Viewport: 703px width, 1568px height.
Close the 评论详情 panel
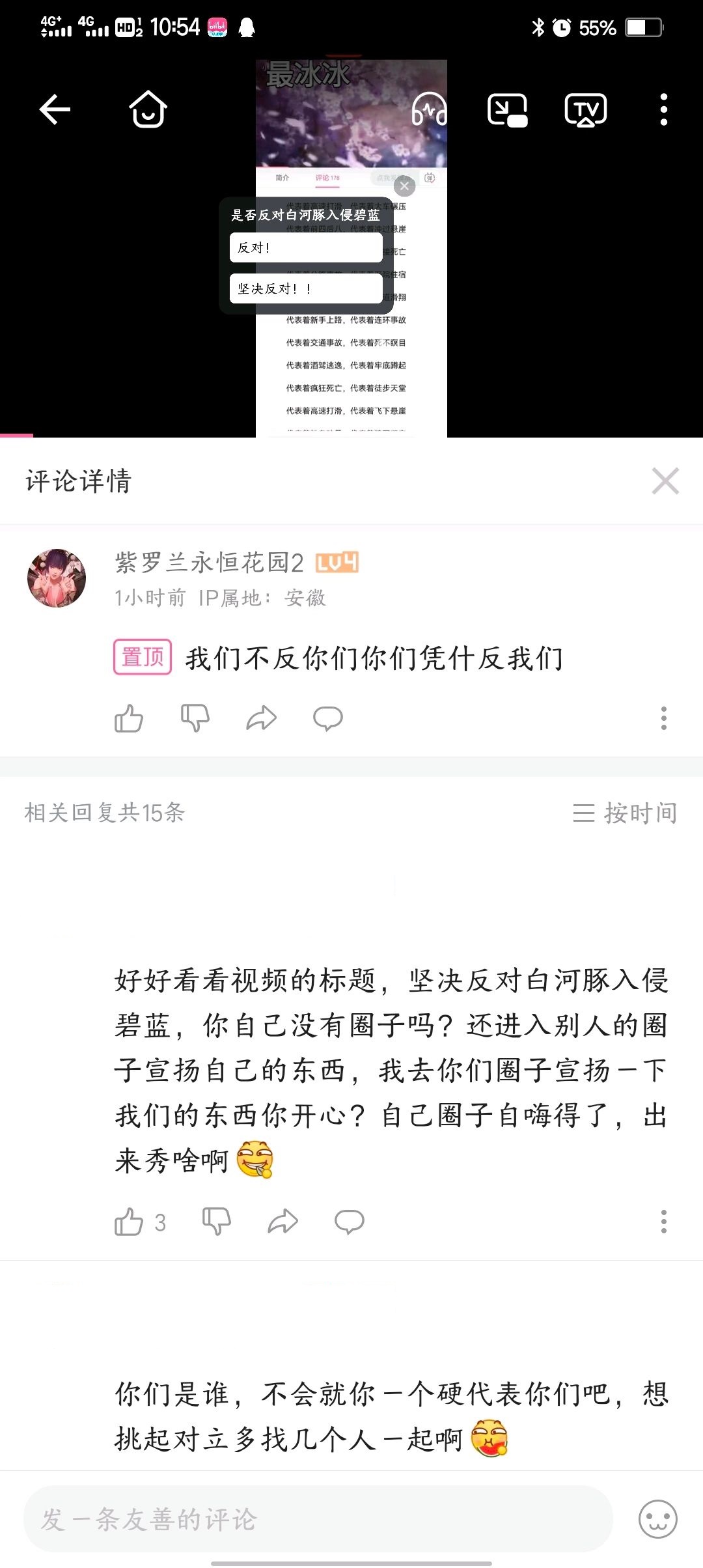tap(665, 481)
